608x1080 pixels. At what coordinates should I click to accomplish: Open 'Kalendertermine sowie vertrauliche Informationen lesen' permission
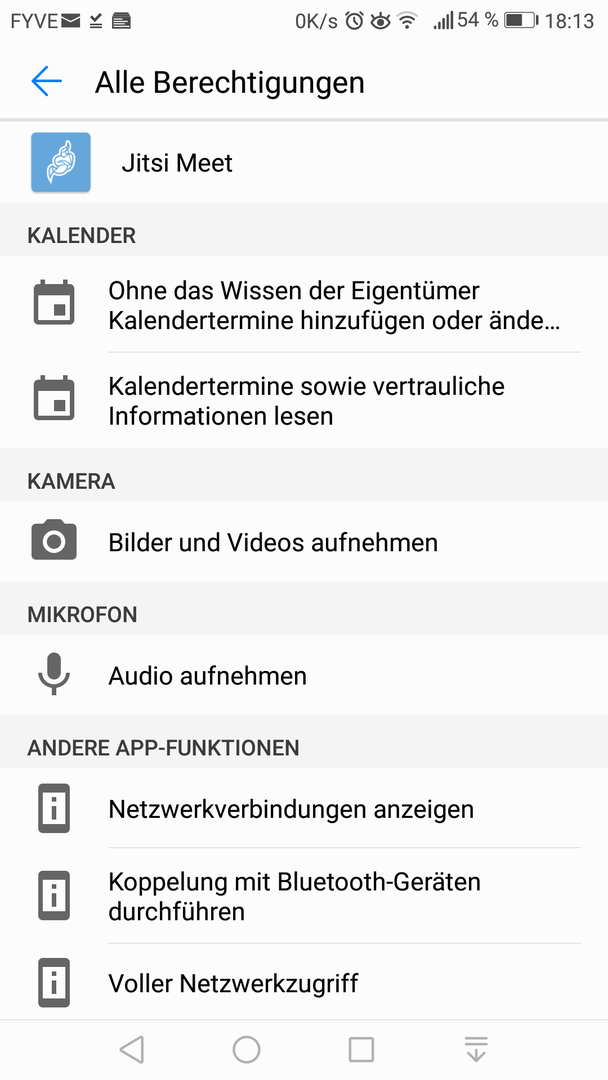point(304,401)
